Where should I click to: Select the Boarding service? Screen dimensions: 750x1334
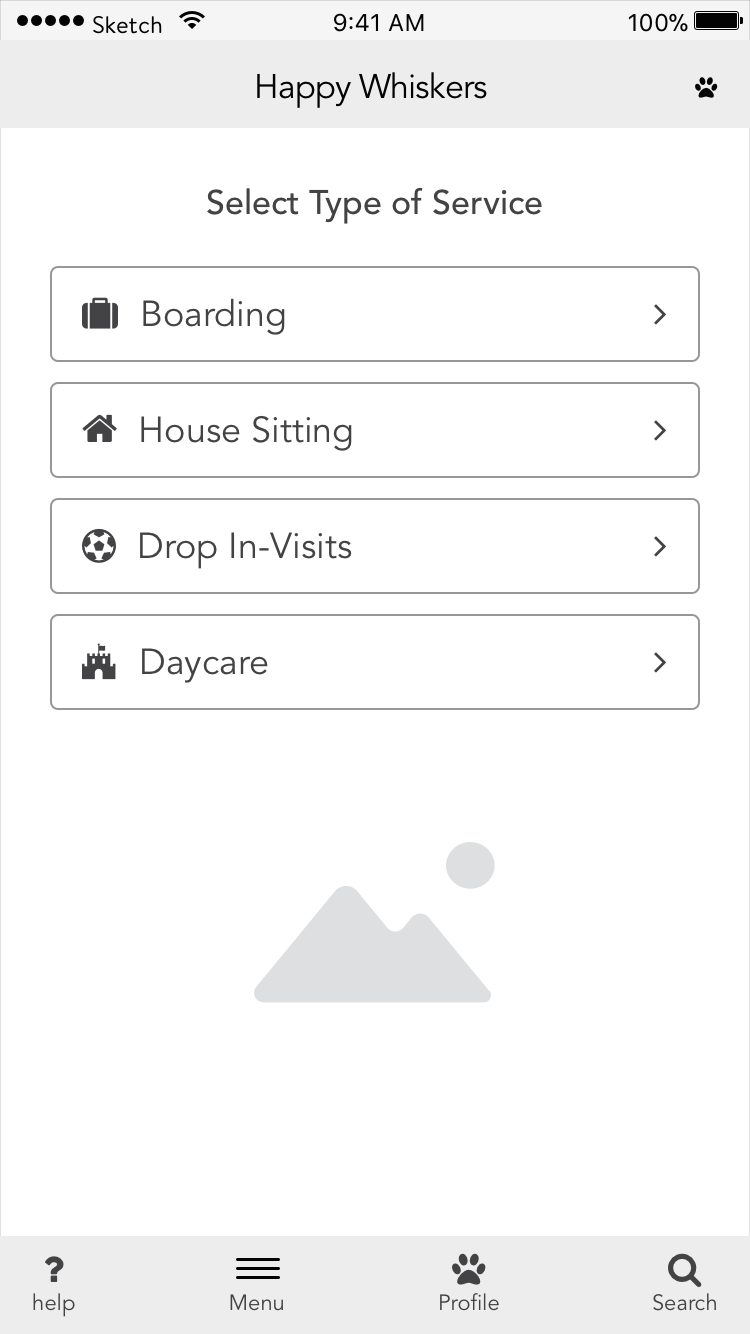[x=374, y=314]
